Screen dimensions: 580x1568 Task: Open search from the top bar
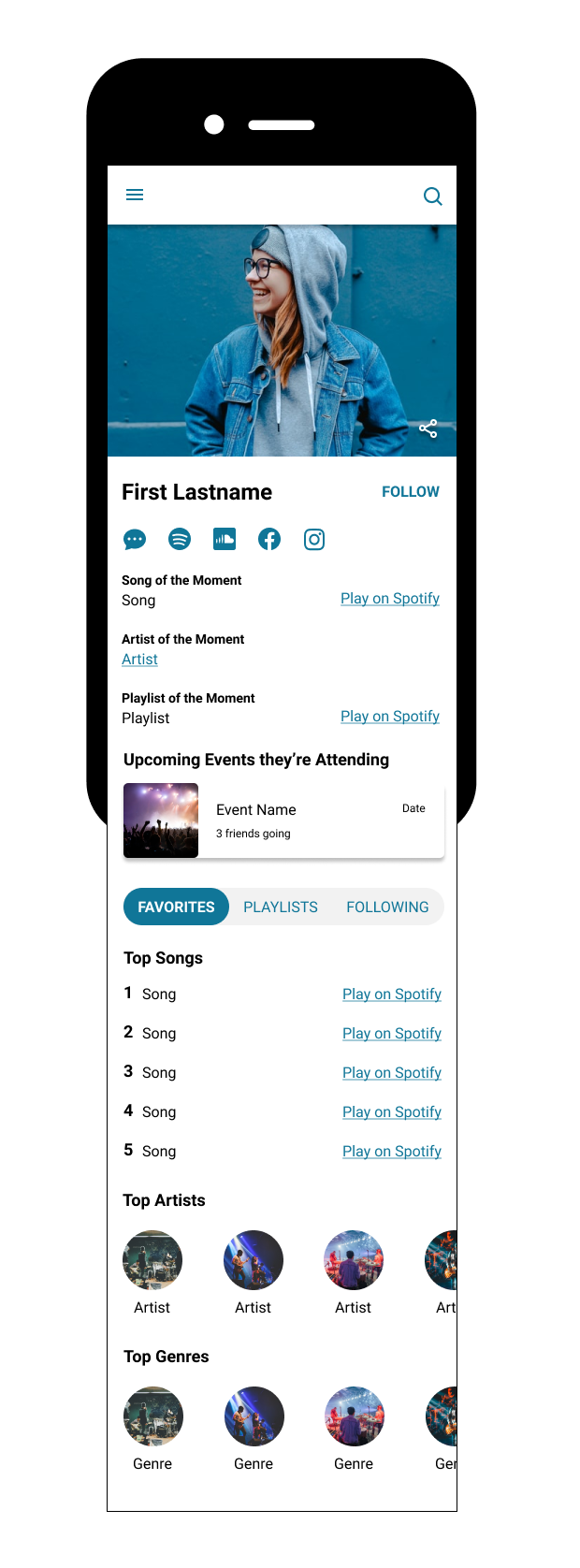pyautogui.click(x=432, y=196)
